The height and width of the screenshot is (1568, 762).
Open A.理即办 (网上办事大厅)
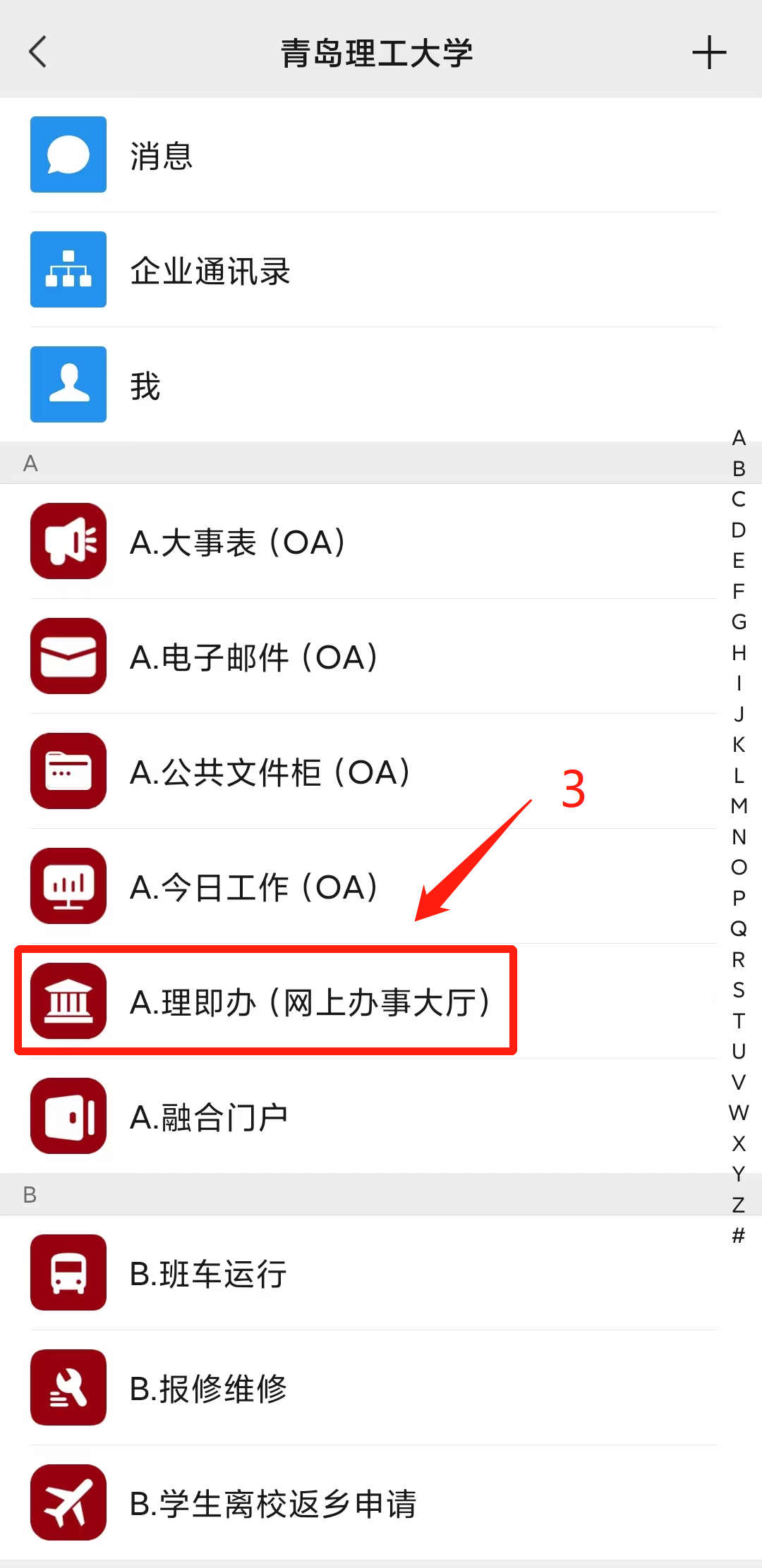310,1002
